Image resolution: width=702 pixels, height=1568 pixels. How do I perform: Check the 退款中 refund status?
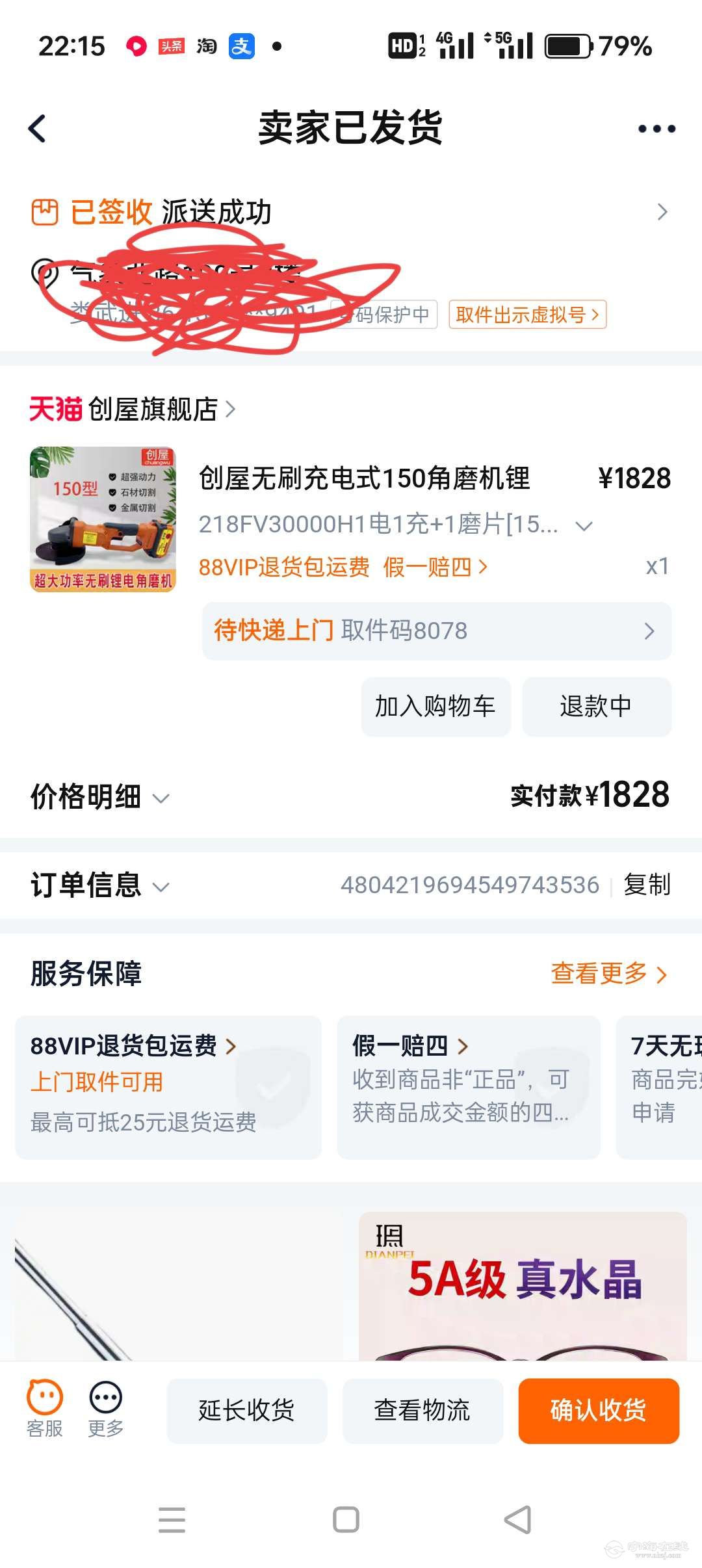[x=596, y=706]
